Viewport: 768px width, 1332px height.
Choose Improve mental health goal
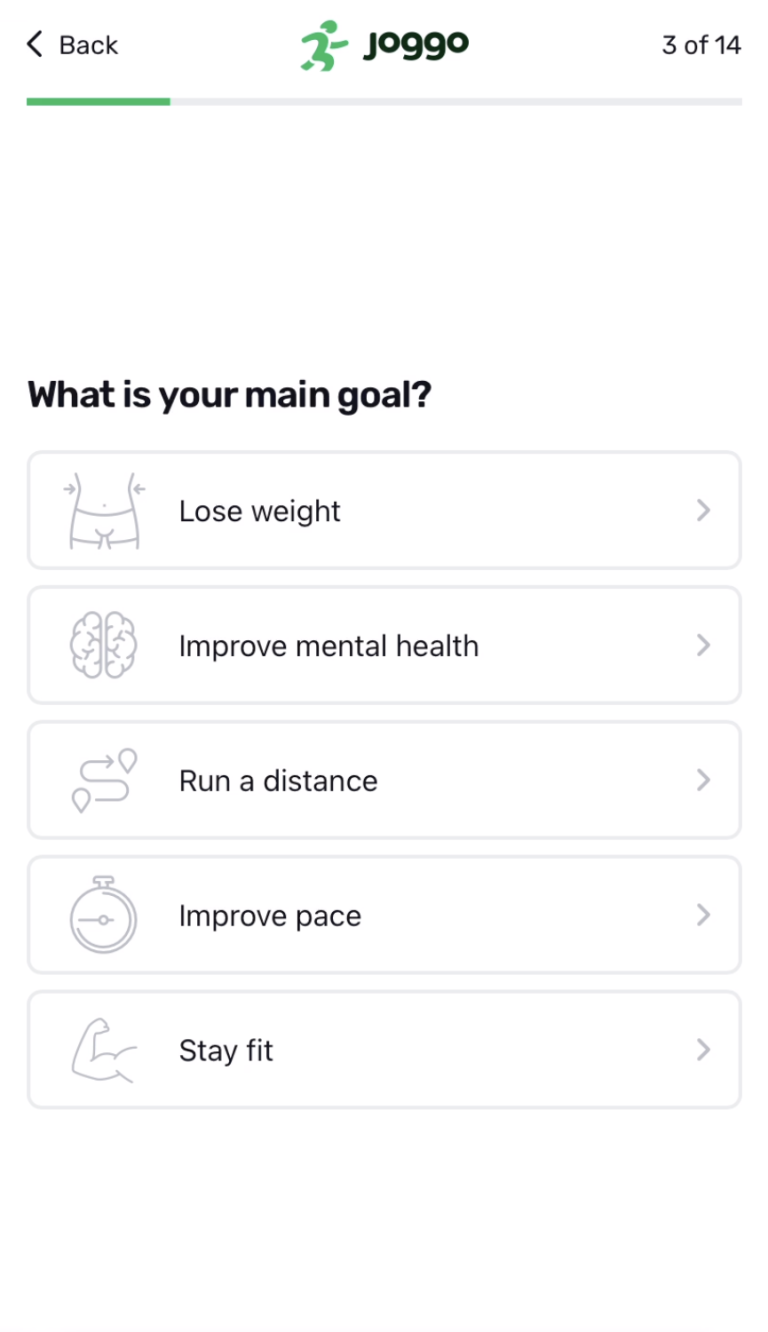click(384, 646)
